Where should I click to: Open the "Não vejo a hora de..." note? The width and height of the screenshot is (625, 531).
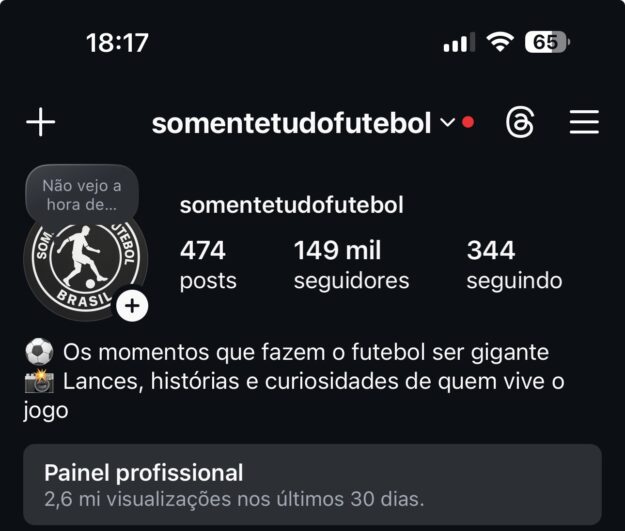pos(81,194)
